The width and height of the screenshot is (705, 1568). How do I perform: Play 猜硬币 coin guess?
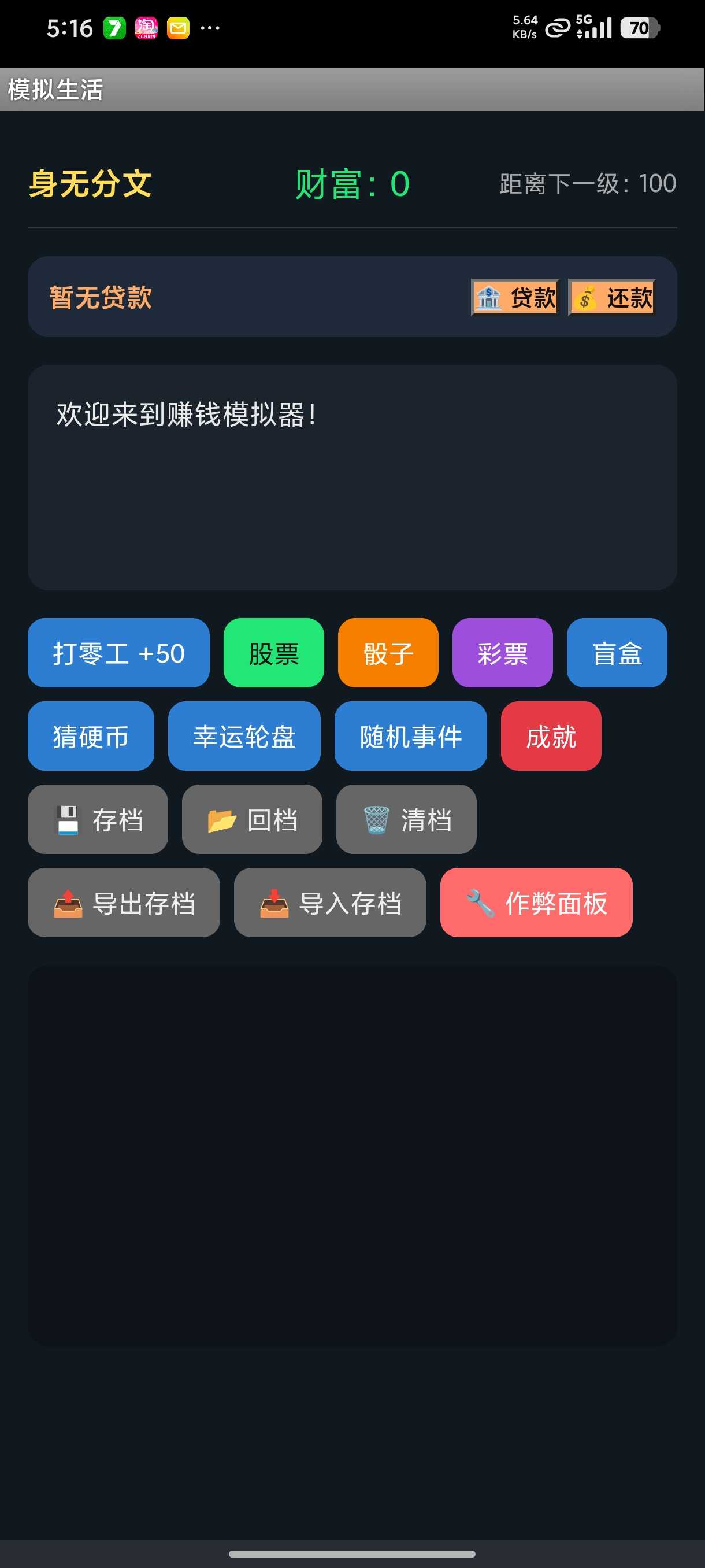tap(91, 737)
